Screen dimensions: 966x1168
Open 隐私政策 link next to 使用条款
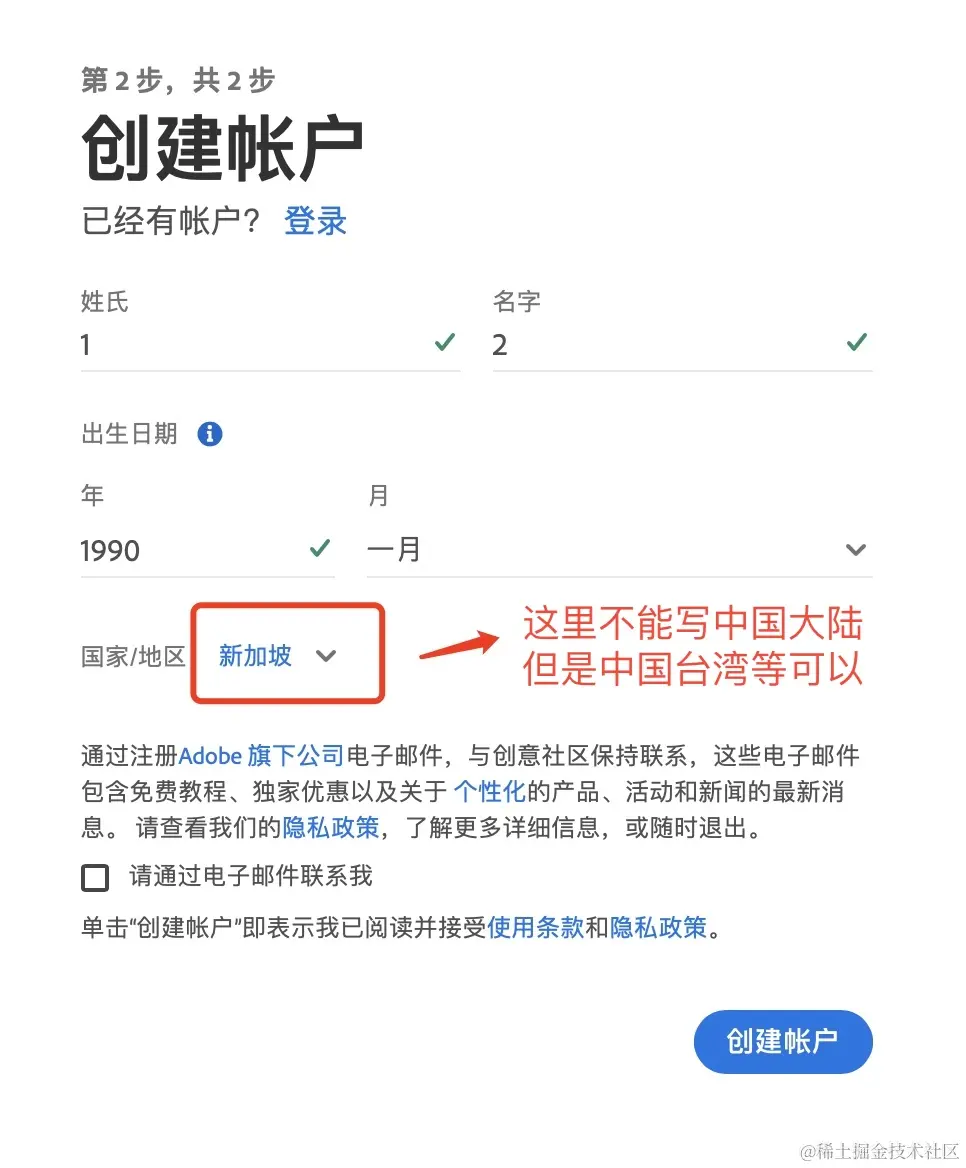tap(658, 927)
